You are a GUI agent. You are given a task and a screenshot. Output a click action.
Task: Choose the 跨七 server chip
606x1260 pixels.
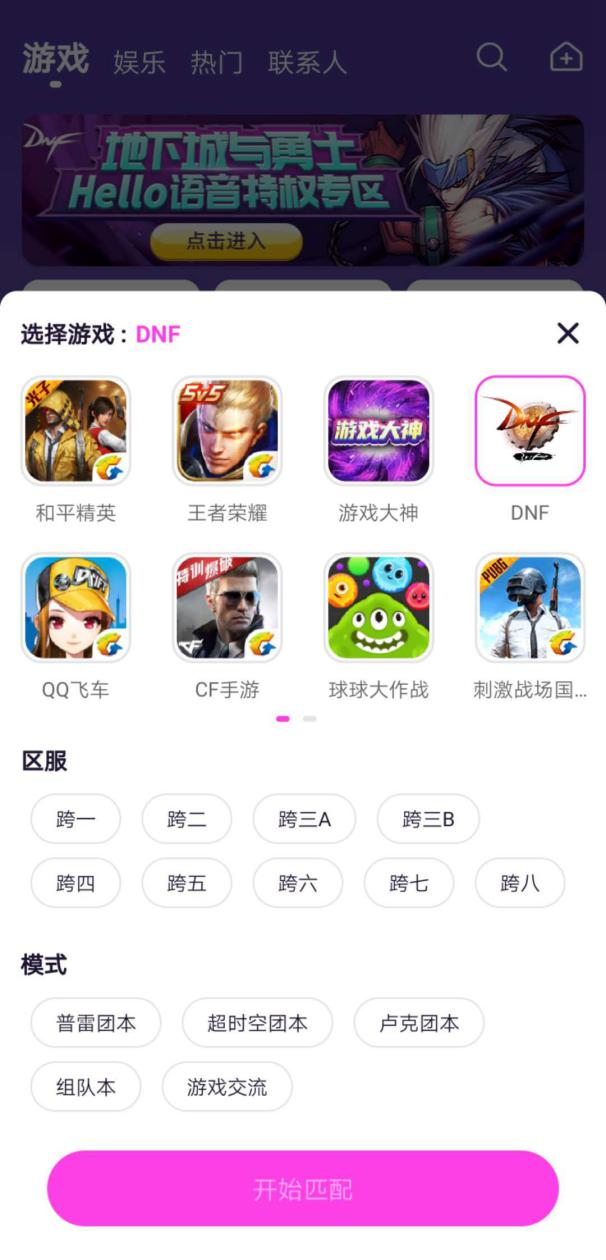[x=408, y=883]
